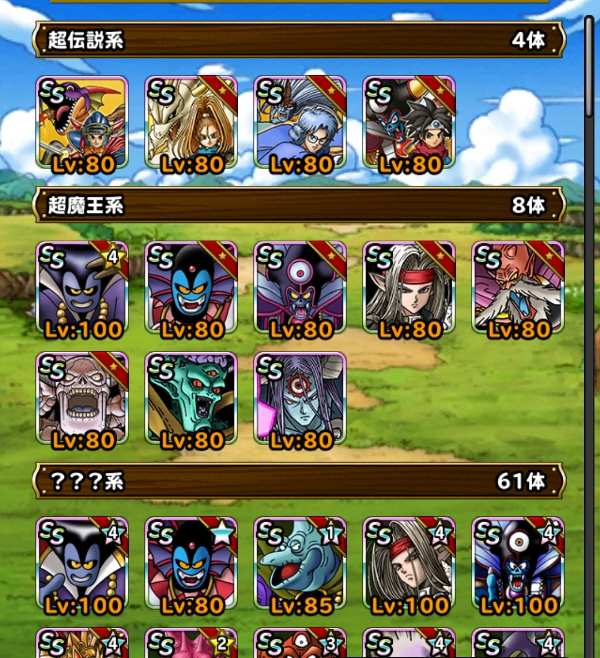Select the three-eyed pale-blue face in 超魔王系

(x=300, y=398)
